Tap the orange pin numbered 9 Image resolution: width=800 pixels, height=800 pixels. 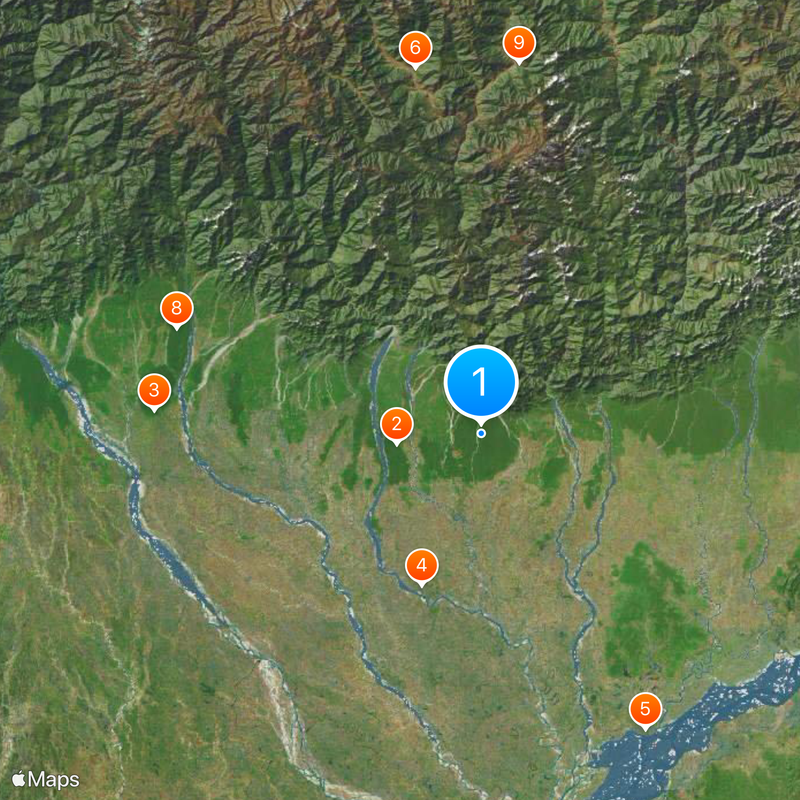pos(518,43)
